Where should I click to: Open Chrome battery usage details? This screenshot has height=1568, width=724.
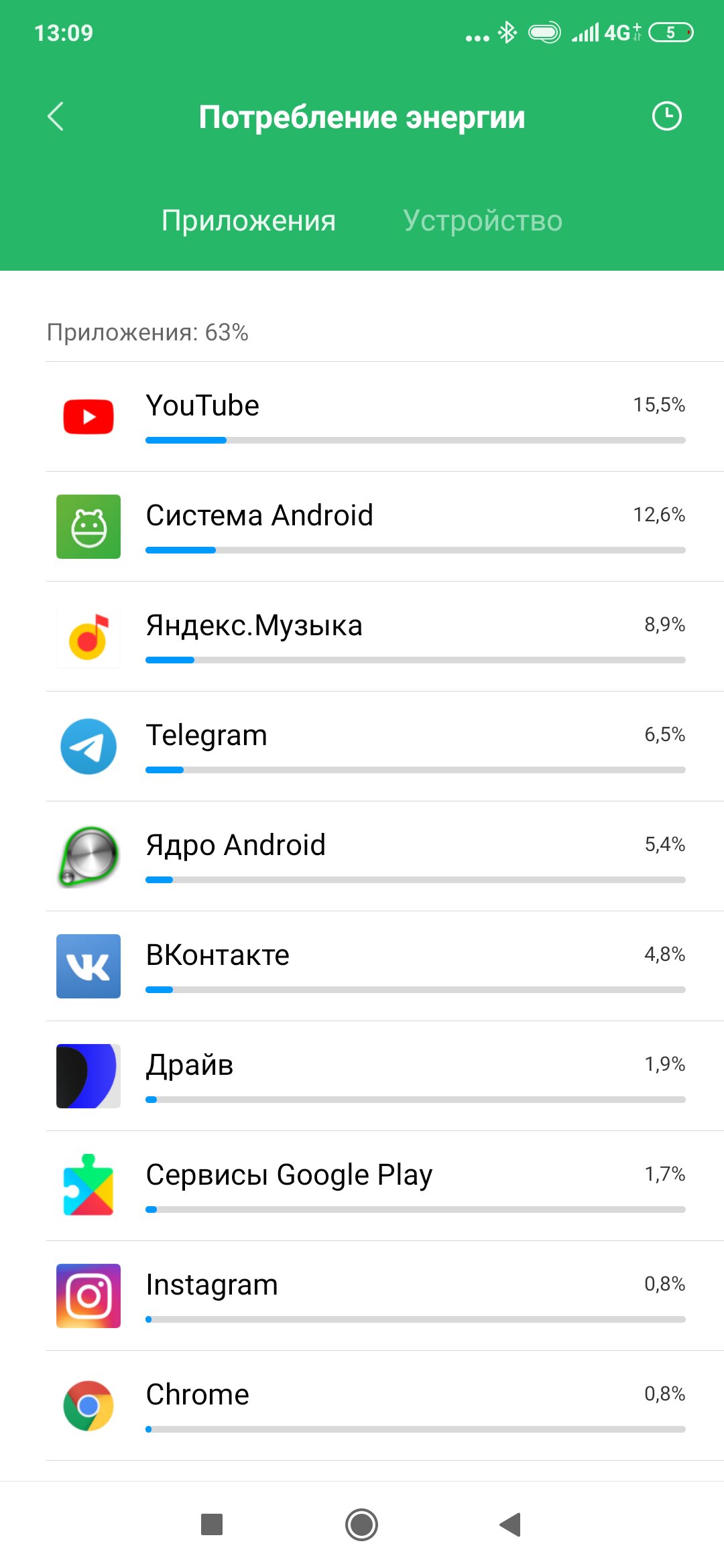coord(385,1406)
